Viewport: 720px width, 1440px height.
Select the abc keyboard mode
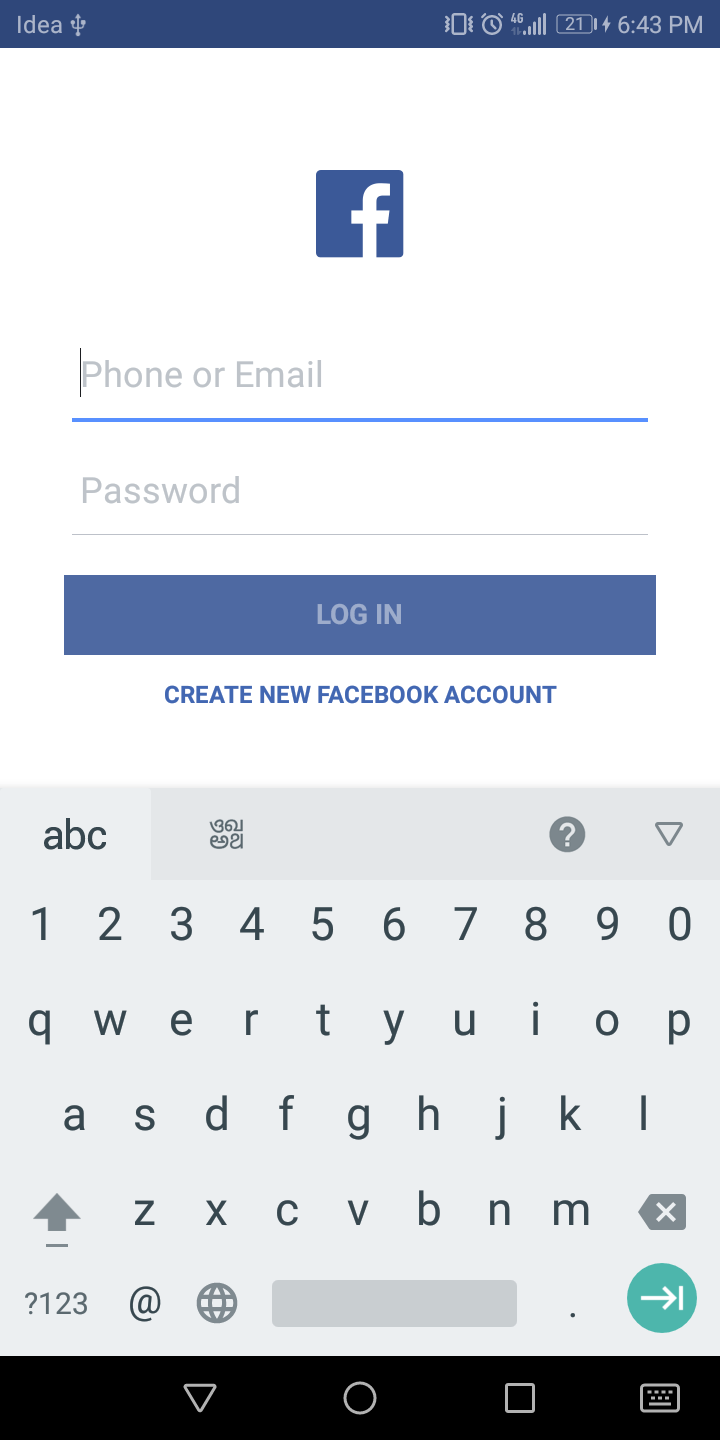[x=75, y=834]
